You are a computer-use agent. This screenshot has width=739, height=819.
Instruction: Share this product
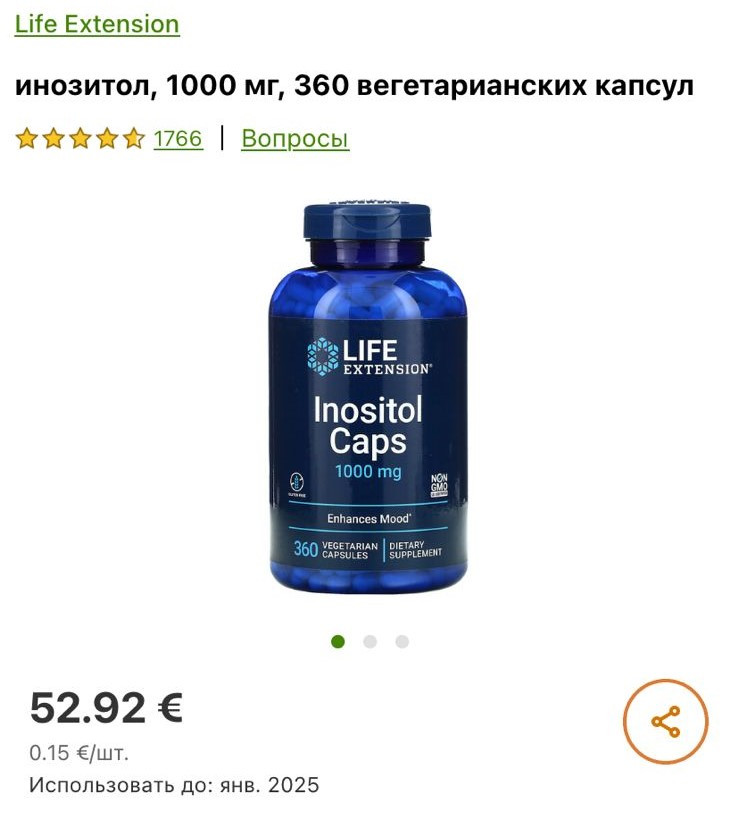pos(665,721)
